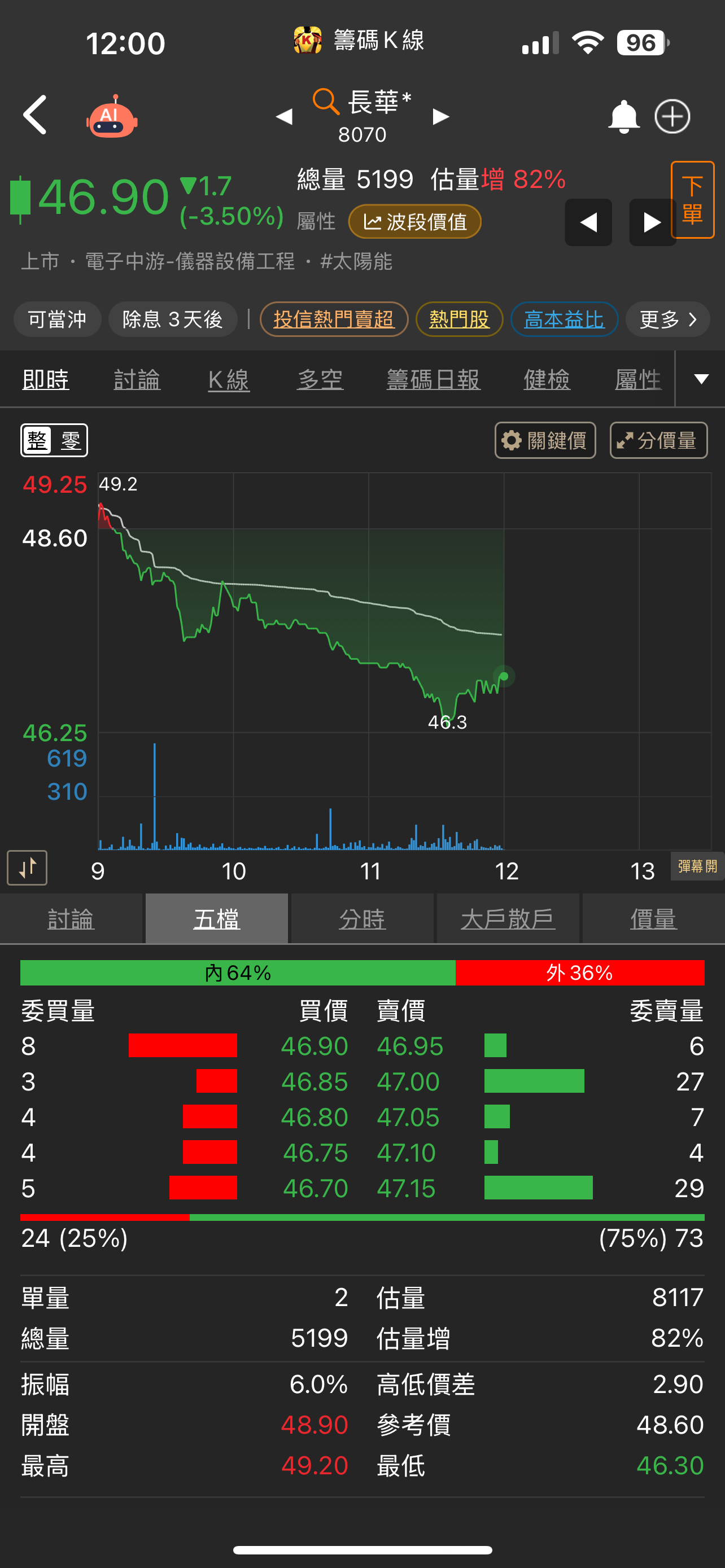Add stock to watchlist with plus icon
The height and width of the screenshot is (1568, 725).
[x=672, y=116]
